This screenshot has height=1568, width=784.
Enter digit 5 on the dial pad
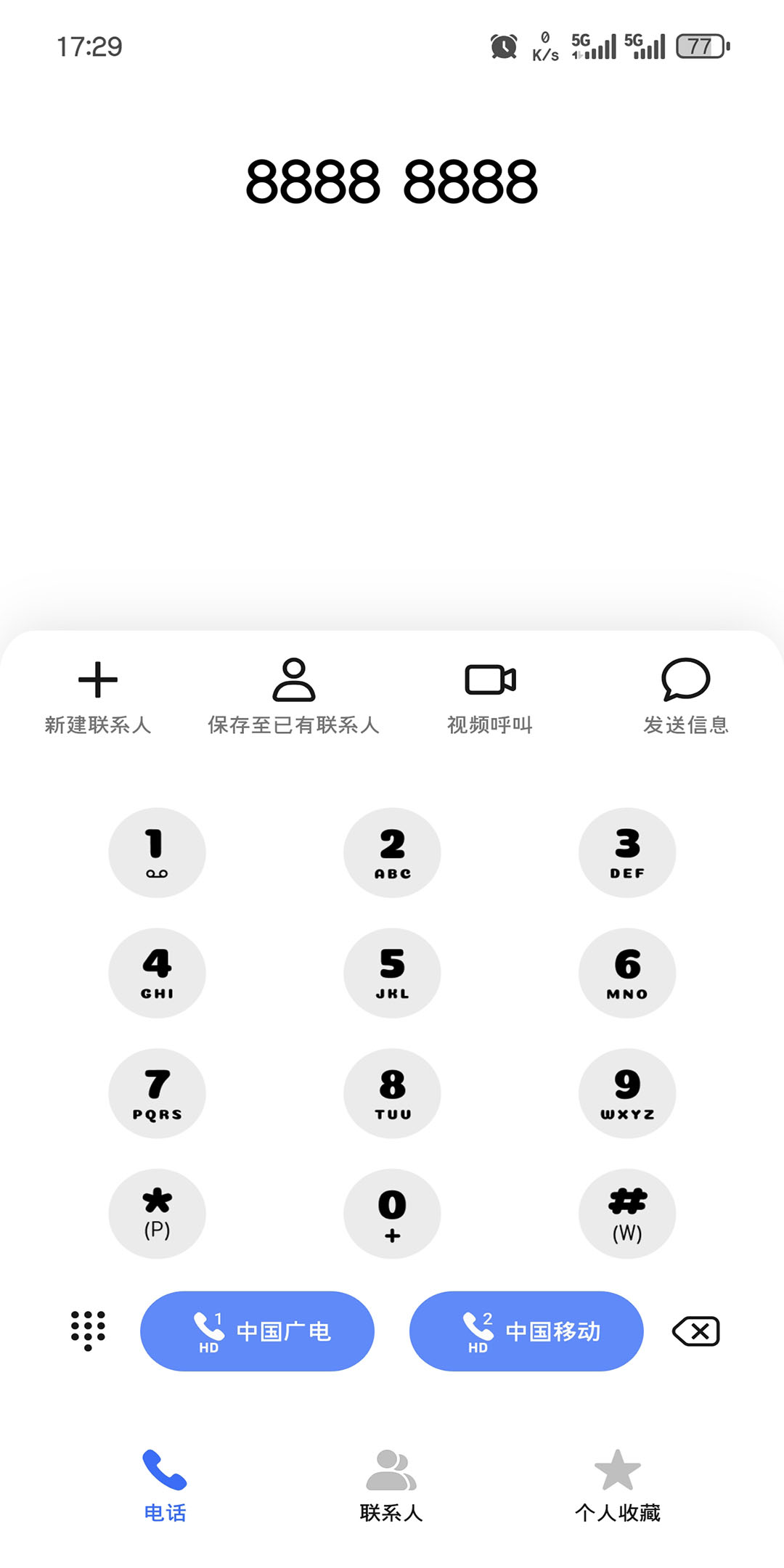coord(392,973)
